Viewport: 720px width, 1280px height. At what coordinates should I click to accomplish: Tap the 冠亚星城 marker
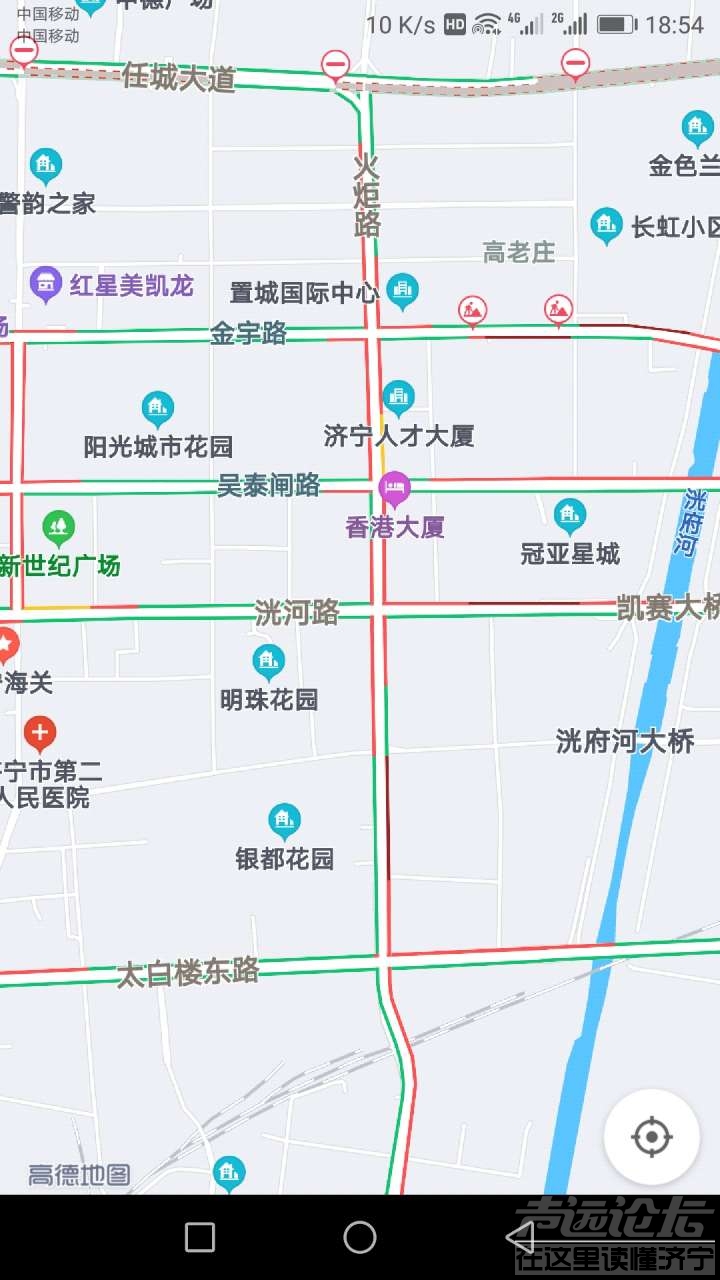[x=570, y=516]
